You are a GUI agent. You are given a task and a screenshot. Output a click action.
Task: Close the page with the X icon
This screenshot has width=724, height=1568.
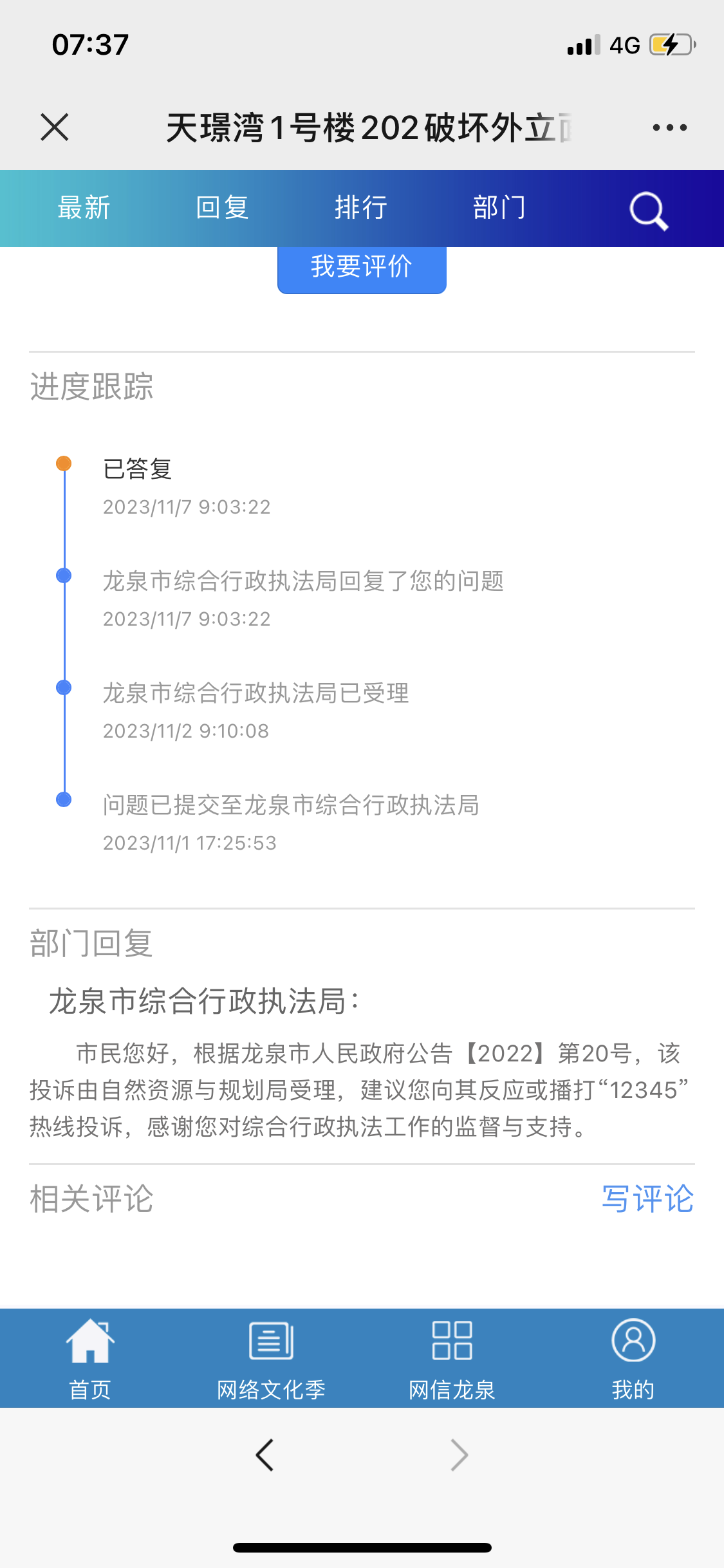[x=55, y=127]
